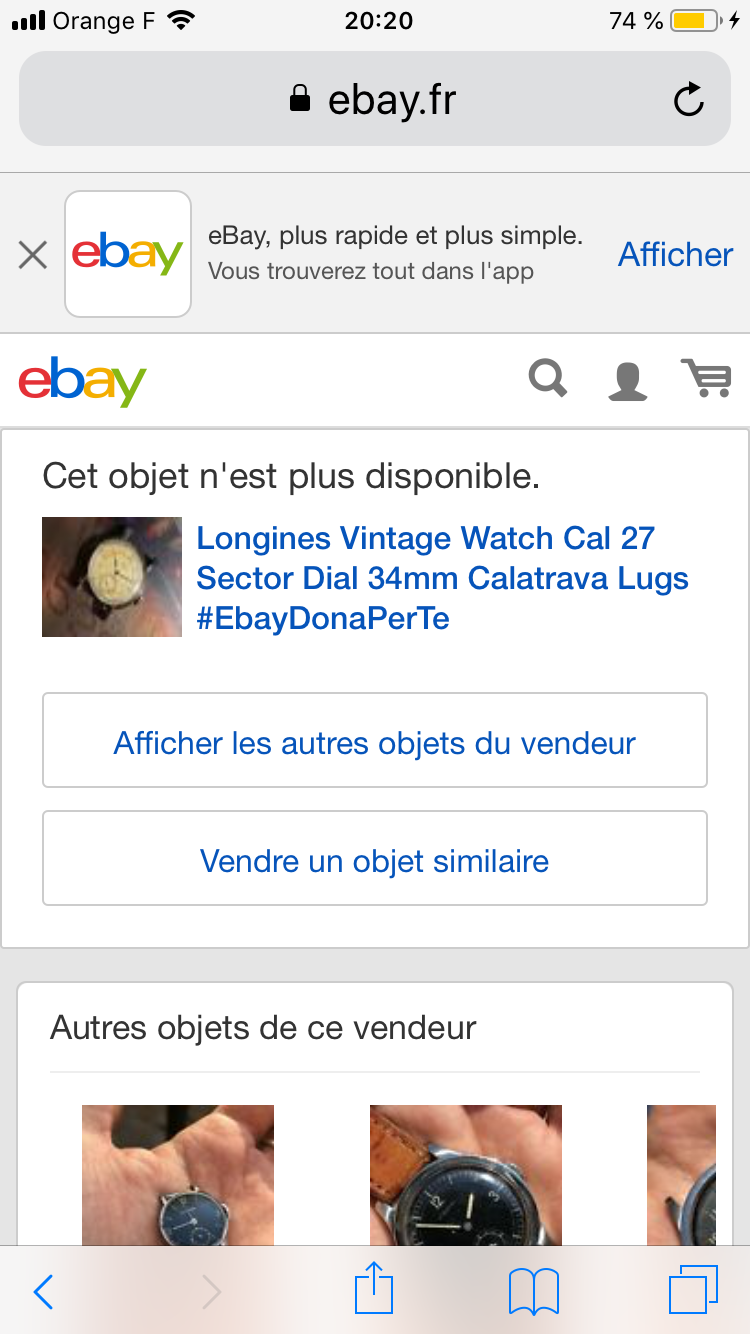
Task: Share this page from Safari toolbar
Action: 375,1290
